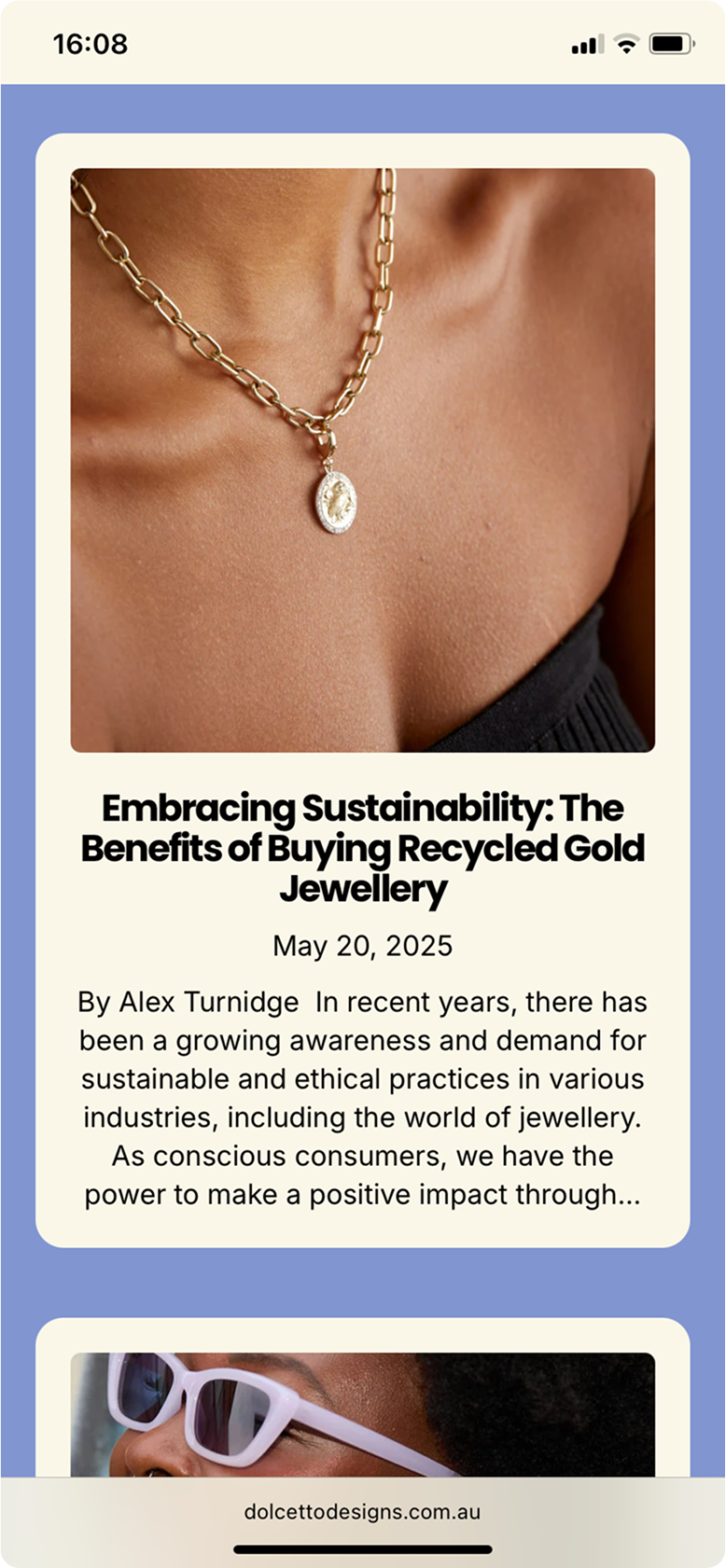Image resolution: width=726 pixels, height=1568 pixels.
Task: Open the recycled gold jewellery article card
Action: [x=362, y=847]
